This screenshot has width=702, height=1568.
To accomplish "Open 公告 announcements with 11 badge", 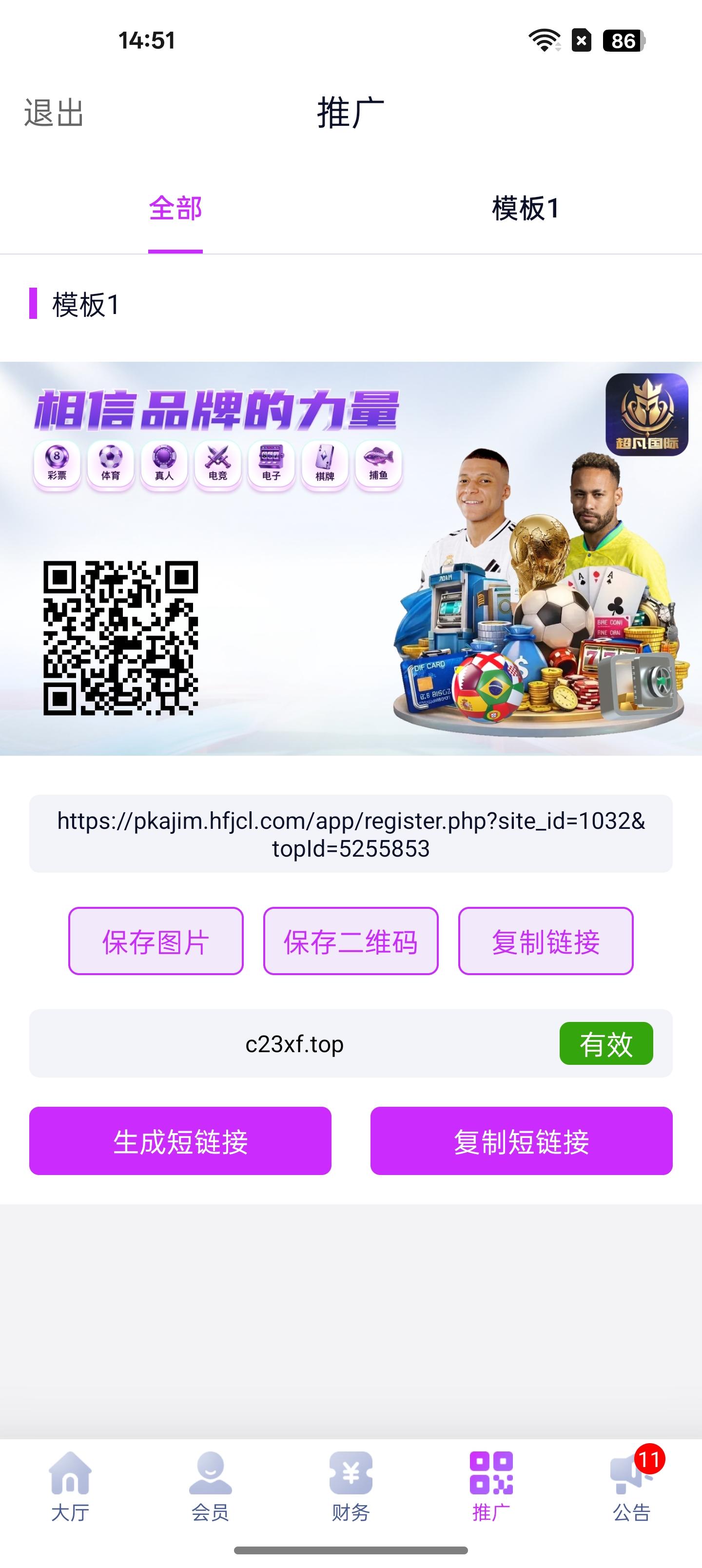I will (631, 1485).
